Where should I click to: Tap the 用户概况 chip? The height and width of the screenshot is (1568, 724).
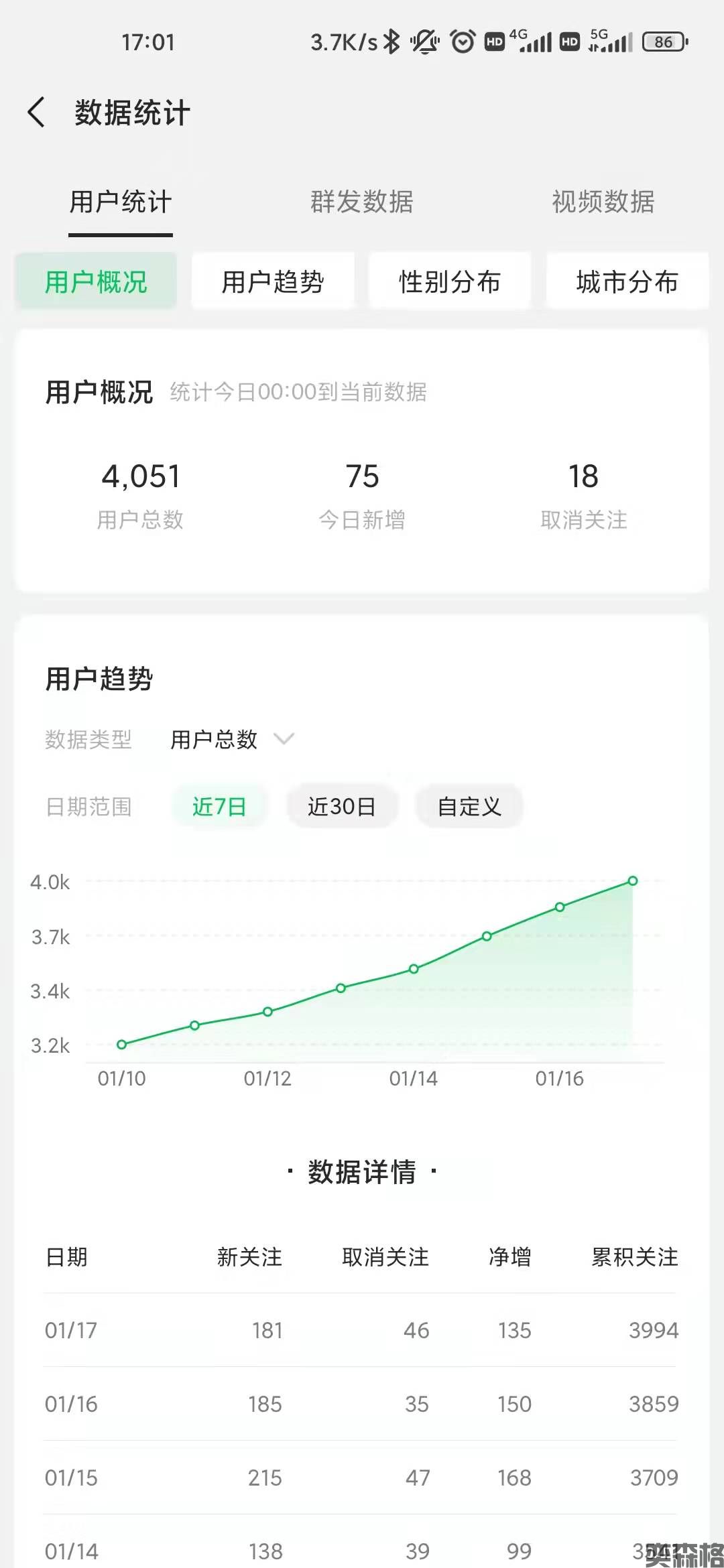[x=96, y=281]
